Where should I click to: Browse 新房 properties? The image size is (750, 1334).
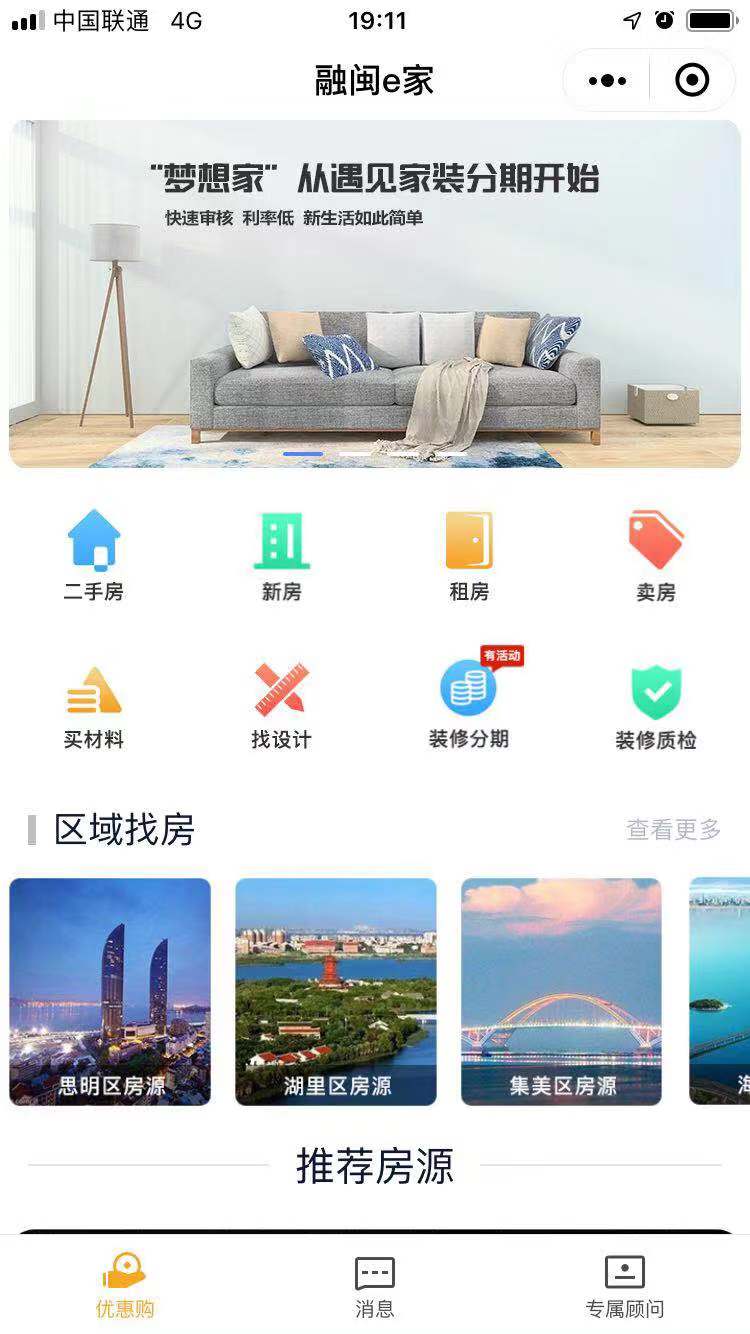[281, 556]
